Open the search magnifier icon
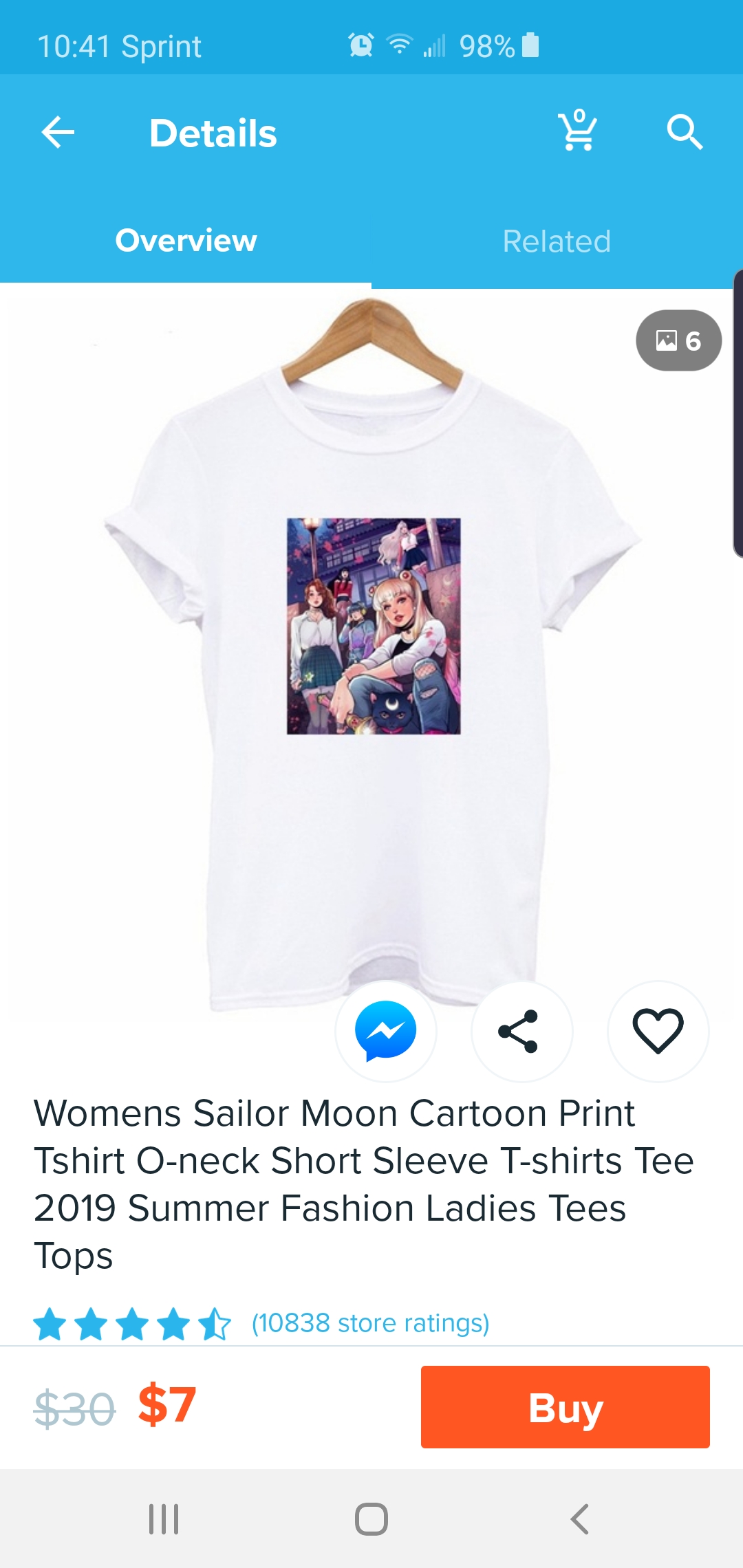This screenshot has width=743, height=1568. 685,131
